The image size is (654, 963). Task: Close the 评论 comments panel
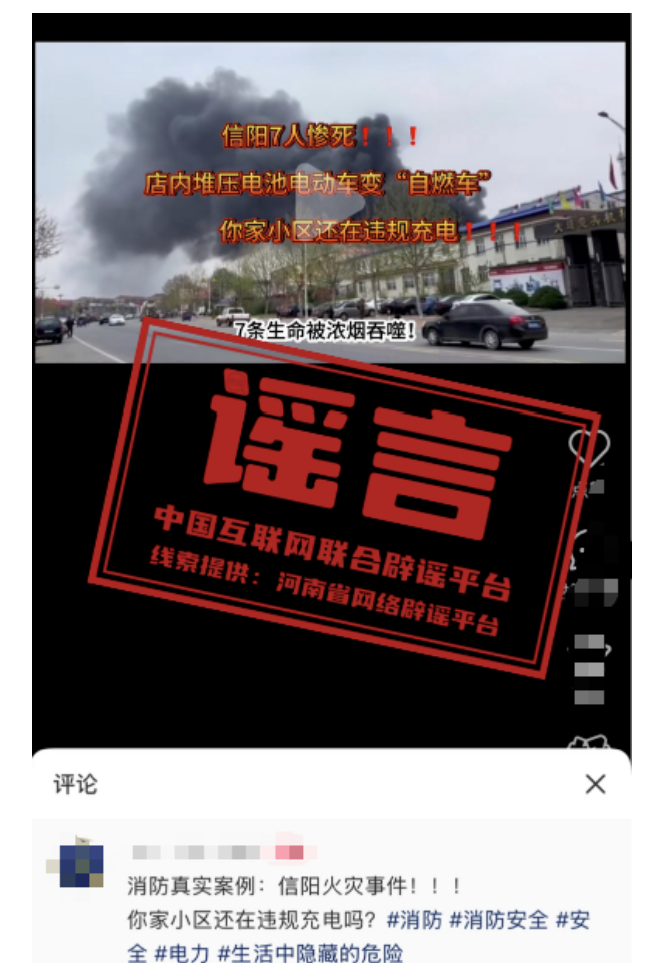[x=595, y=784]
